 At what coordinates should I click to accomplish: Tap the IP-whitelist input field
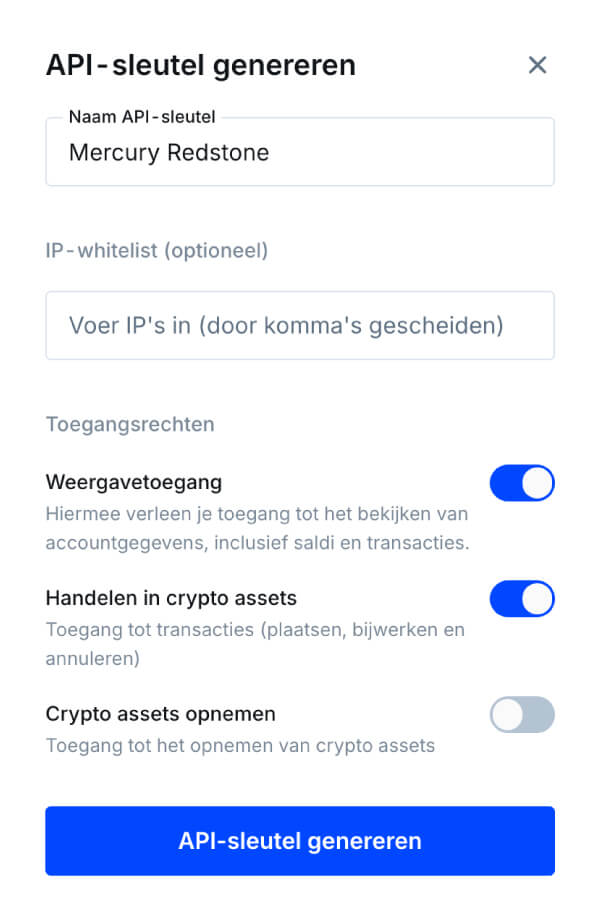tap(300, 325)
